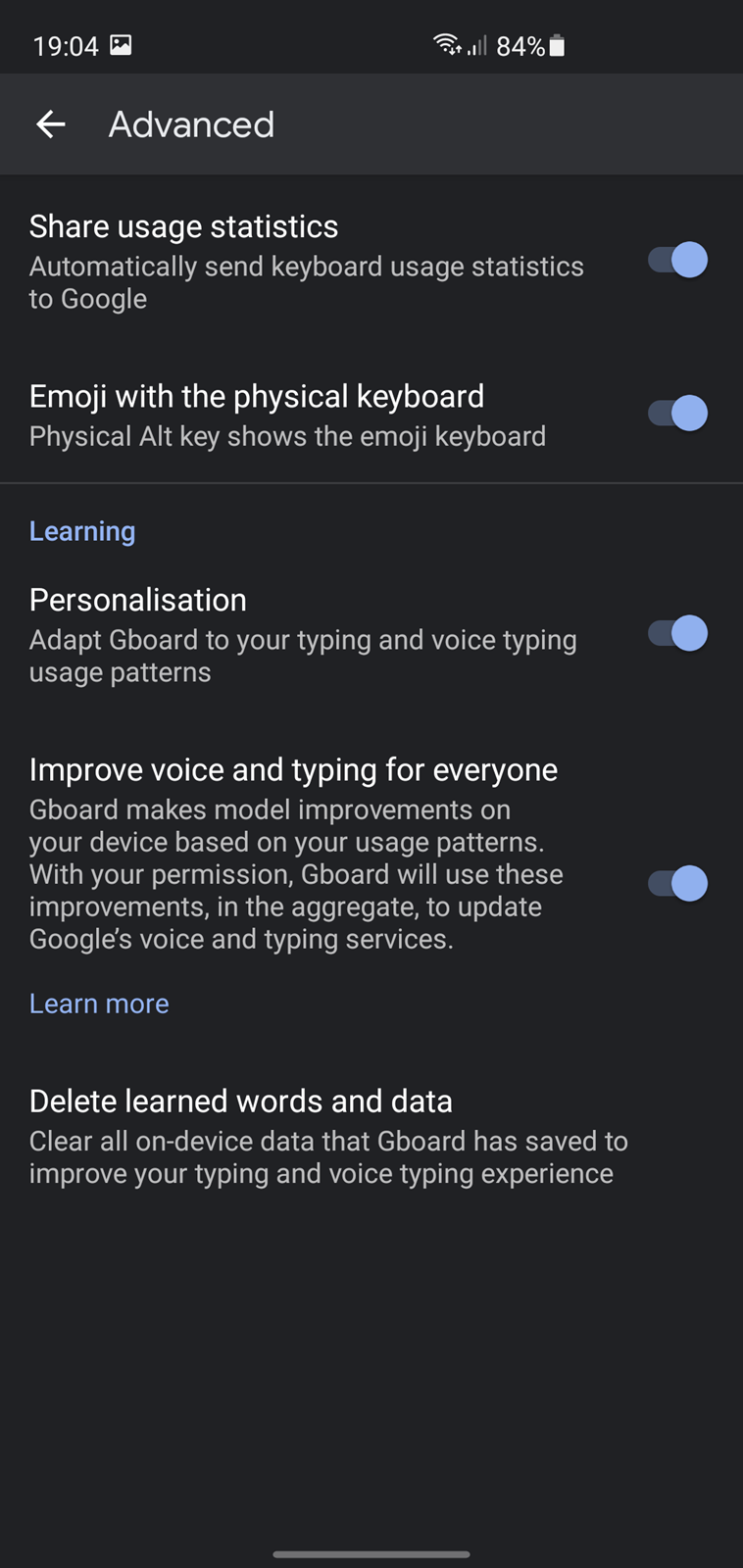Open Delete learned words and data

[371, 1136]
